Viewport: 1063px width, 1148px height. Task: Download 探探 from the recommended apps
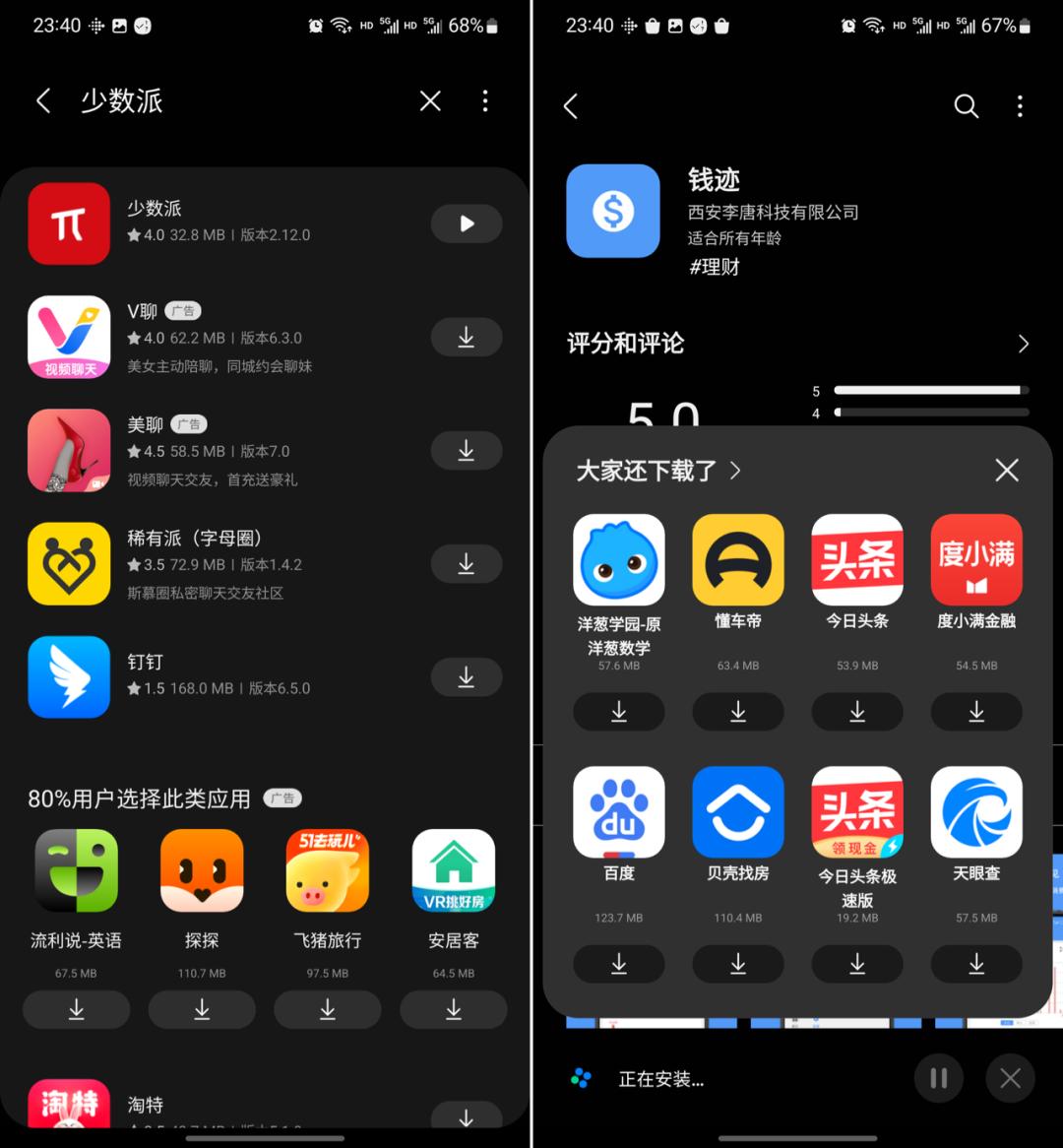pyautogui.click(x=202, y=1010)
